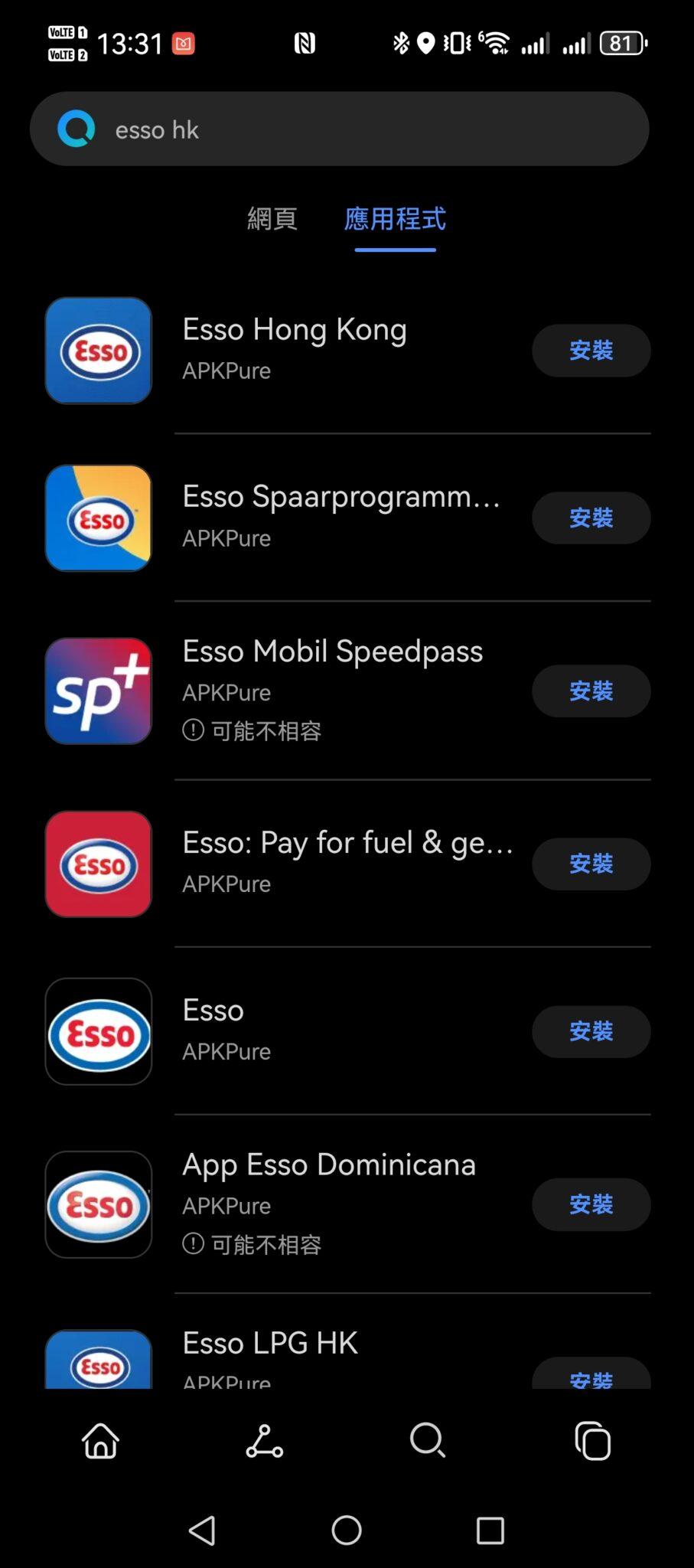Select the 應用程式 tab
The width and height of the screenshot is (694, 1568).
coord(395,219)
